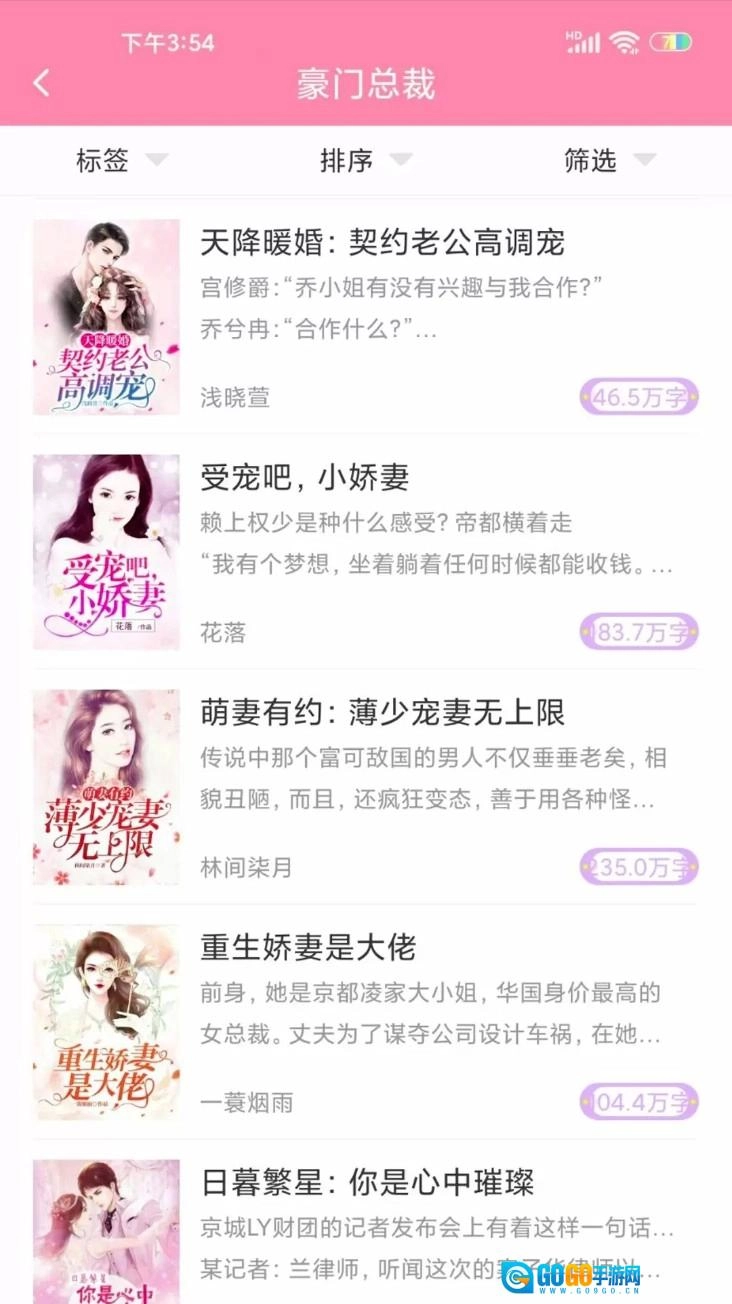Select the book 萌妻有约: 薄少宠妻无上限
This screenshot has height=1304, width=732.
(x=382, y=713)
